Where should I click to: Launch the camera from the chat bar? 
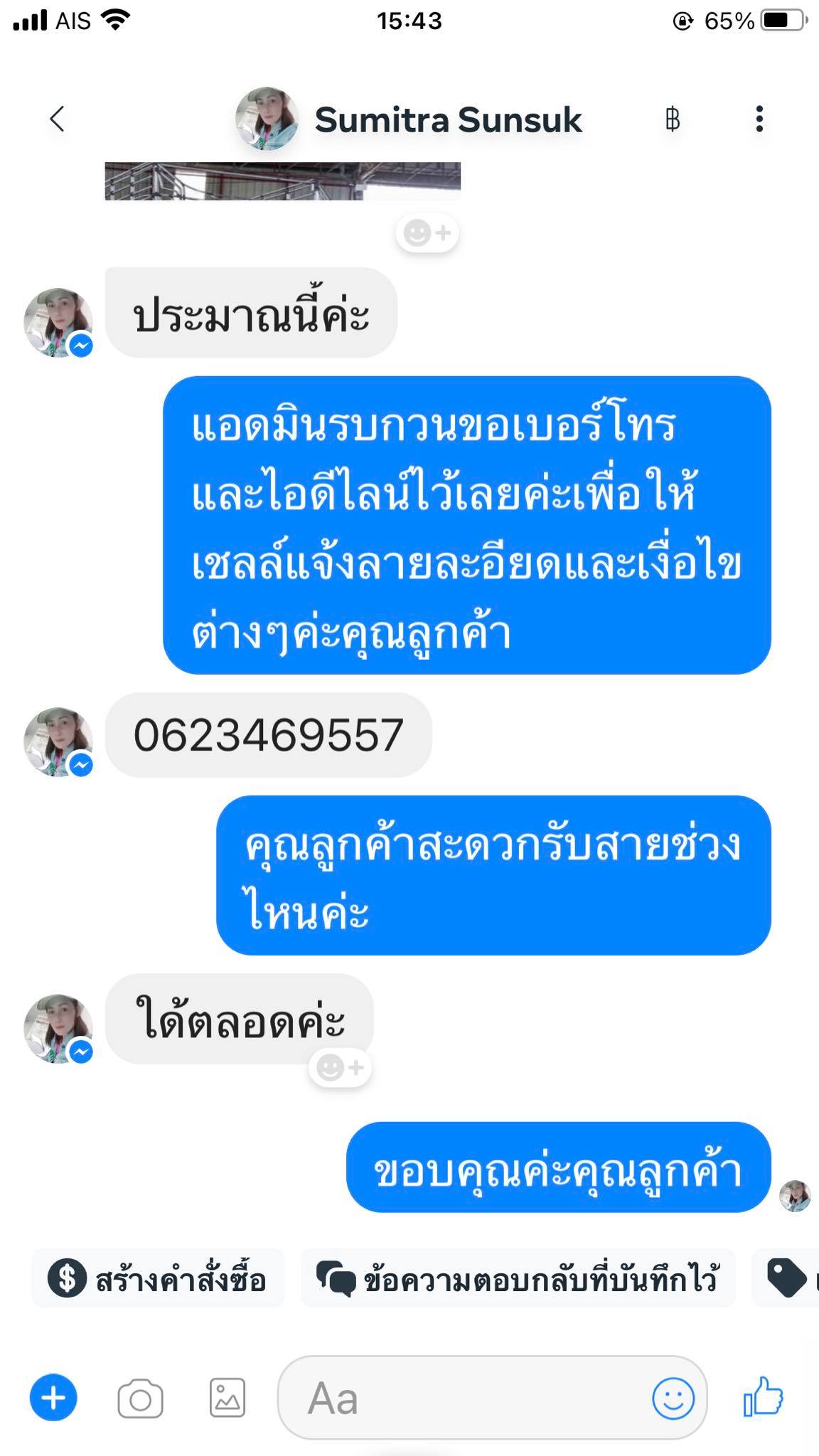(x=140, y=1399)
